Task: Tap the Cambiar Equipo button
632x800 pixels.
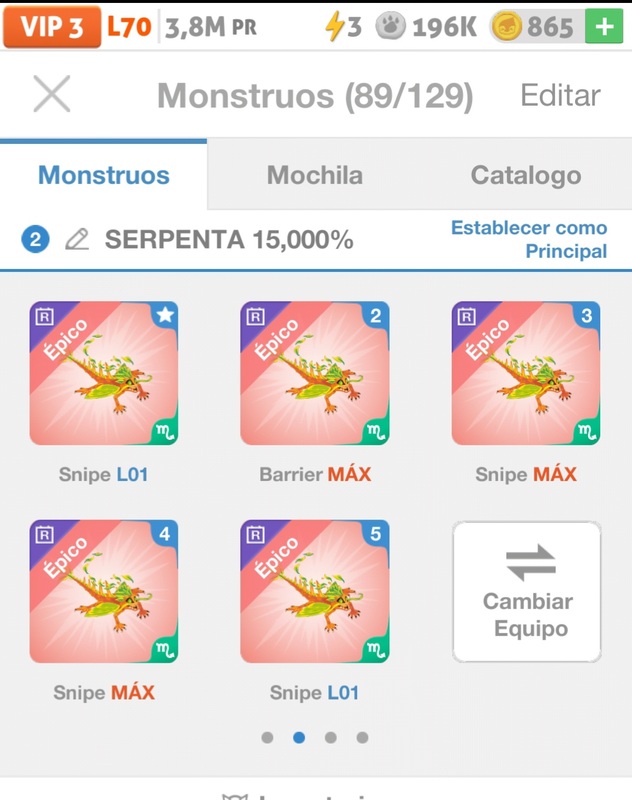Action: (x=526, y=592)
